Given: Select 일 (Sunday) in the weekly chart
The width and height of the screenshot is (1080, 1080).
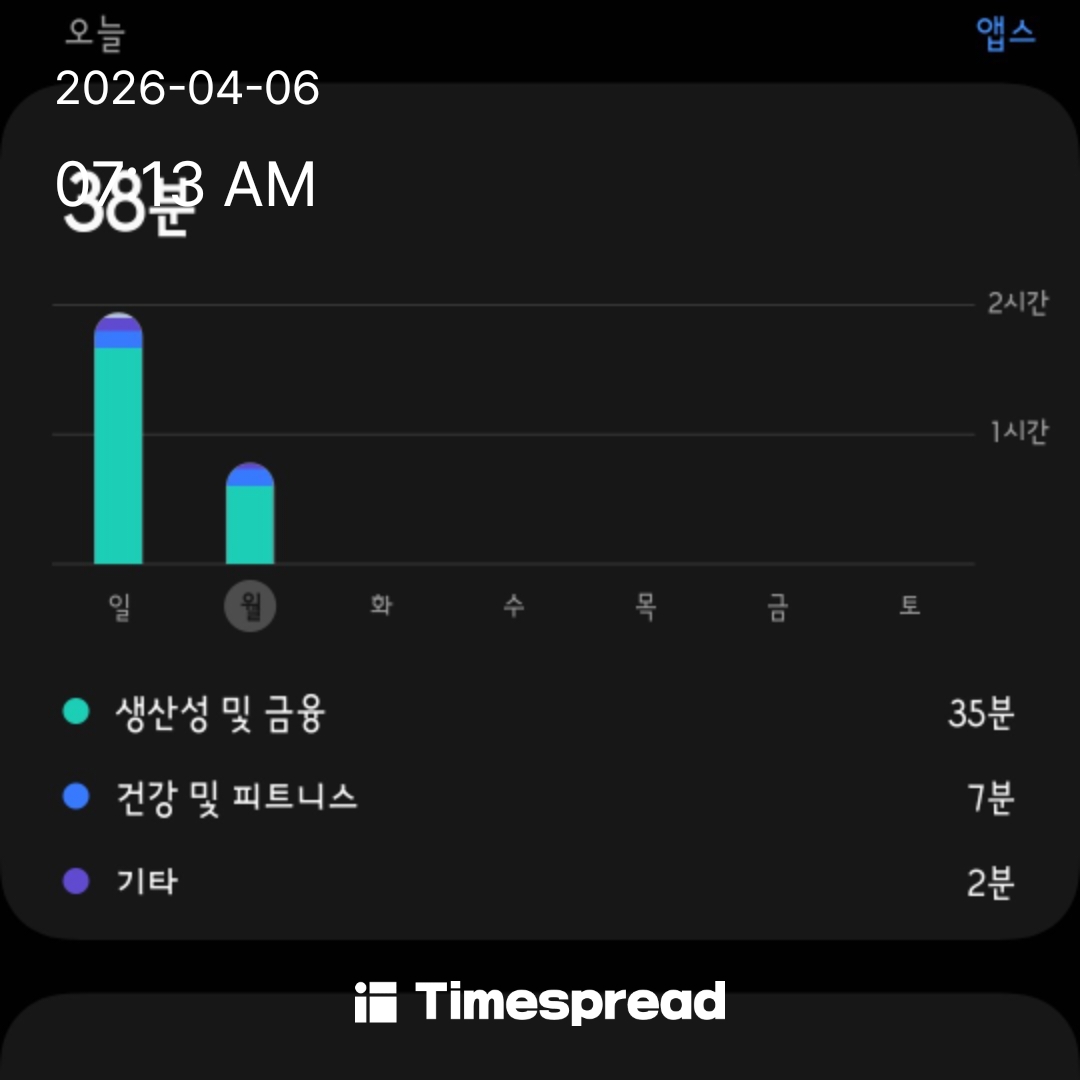Looking at the screenshot, I should point(119,606).
